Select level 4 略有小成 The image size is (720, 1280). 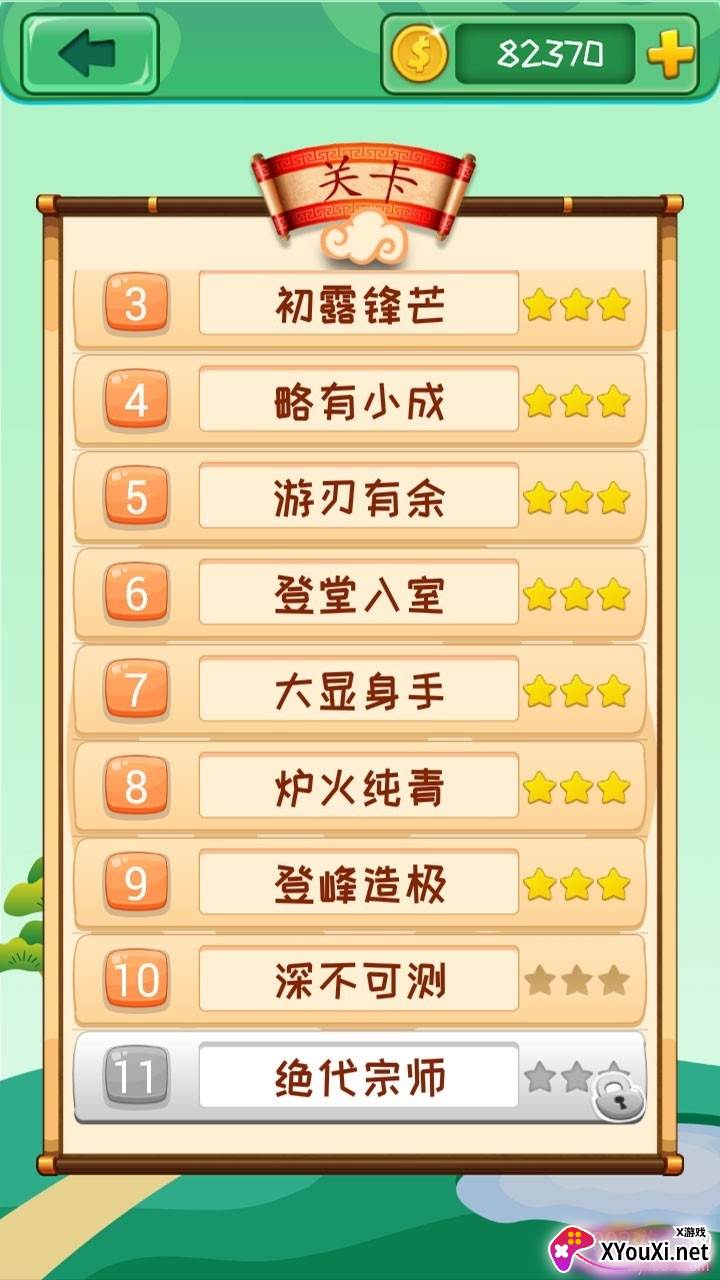point(358,400)
